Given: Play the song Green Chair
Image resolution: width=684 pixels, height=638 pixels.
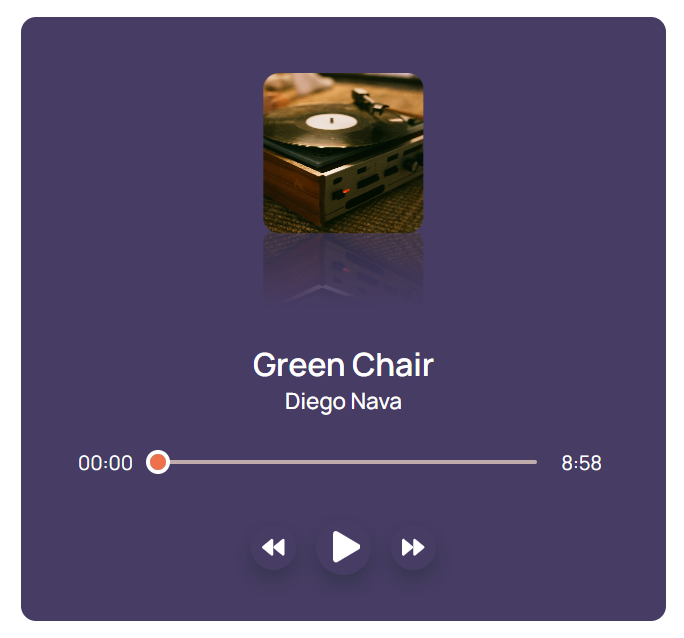Looking at the screenshot, I should click(x=344, y=547).
